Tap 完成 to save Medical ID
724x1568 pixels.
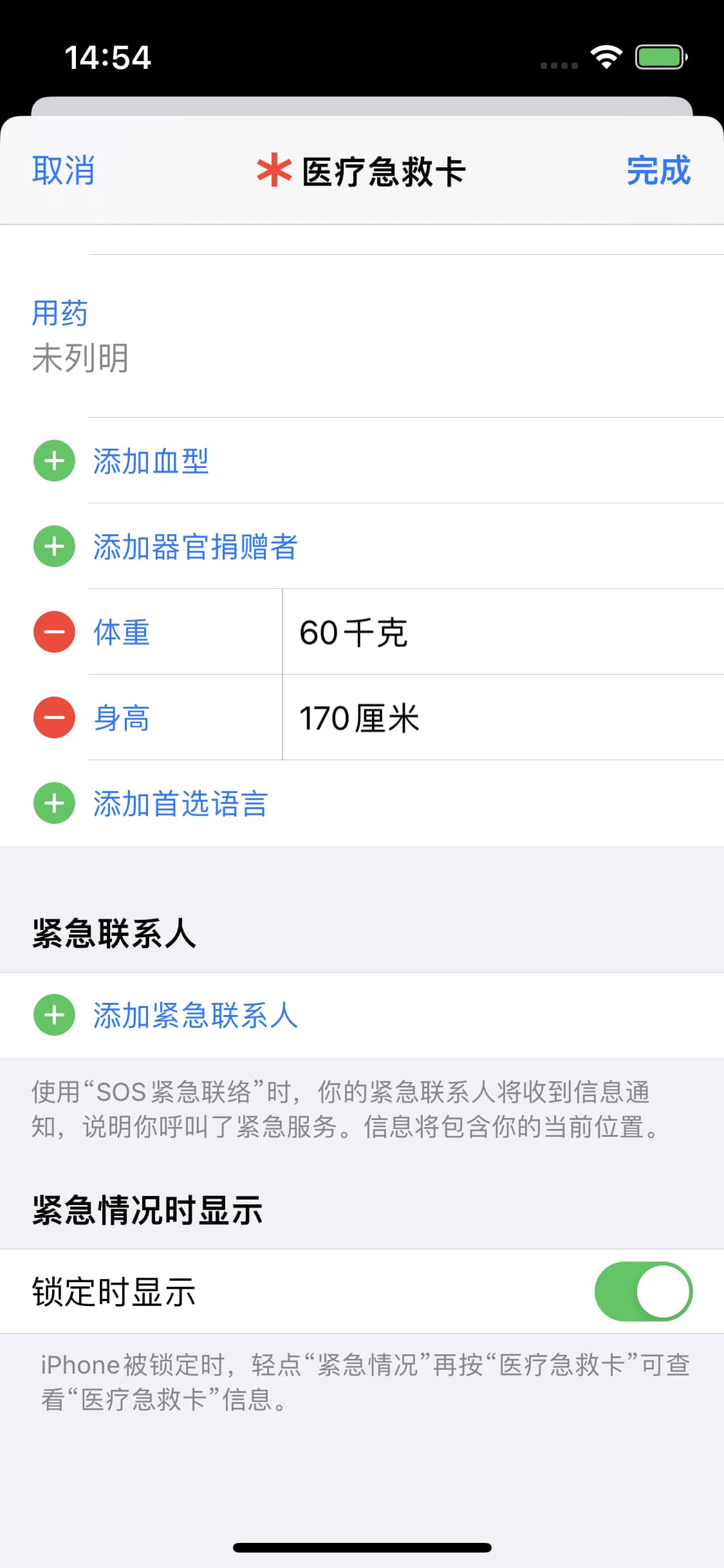point(658,171)
